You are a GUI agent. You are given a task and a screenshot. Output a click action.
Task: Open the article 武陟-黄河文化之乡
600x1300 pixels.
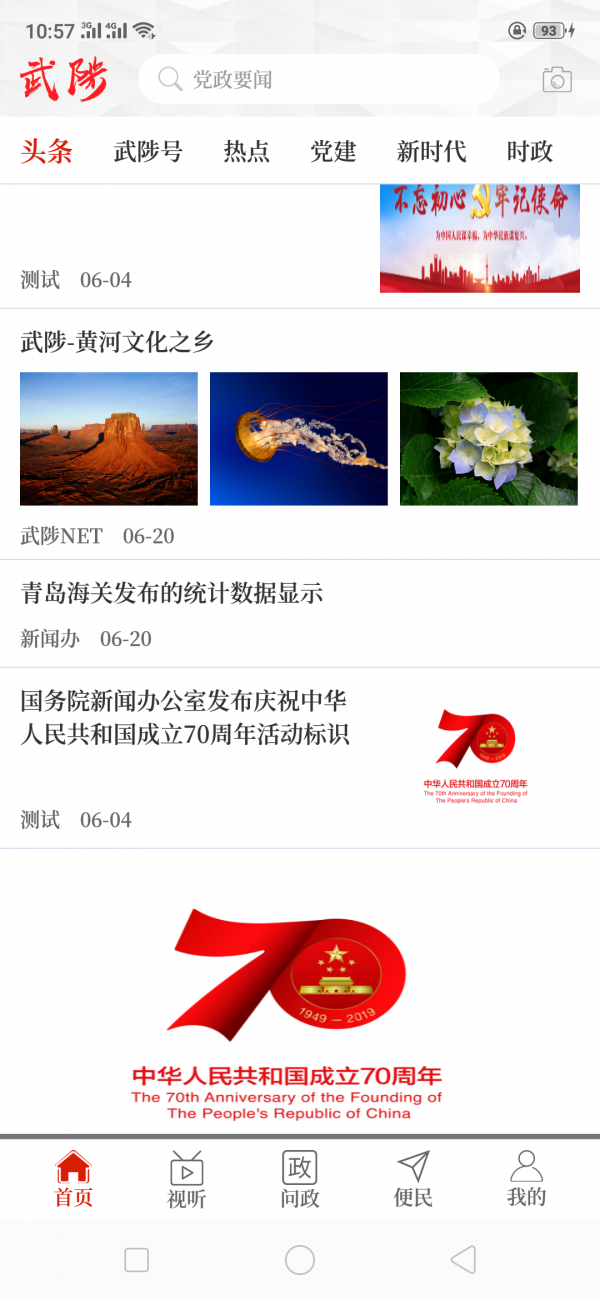coord(117,342)
